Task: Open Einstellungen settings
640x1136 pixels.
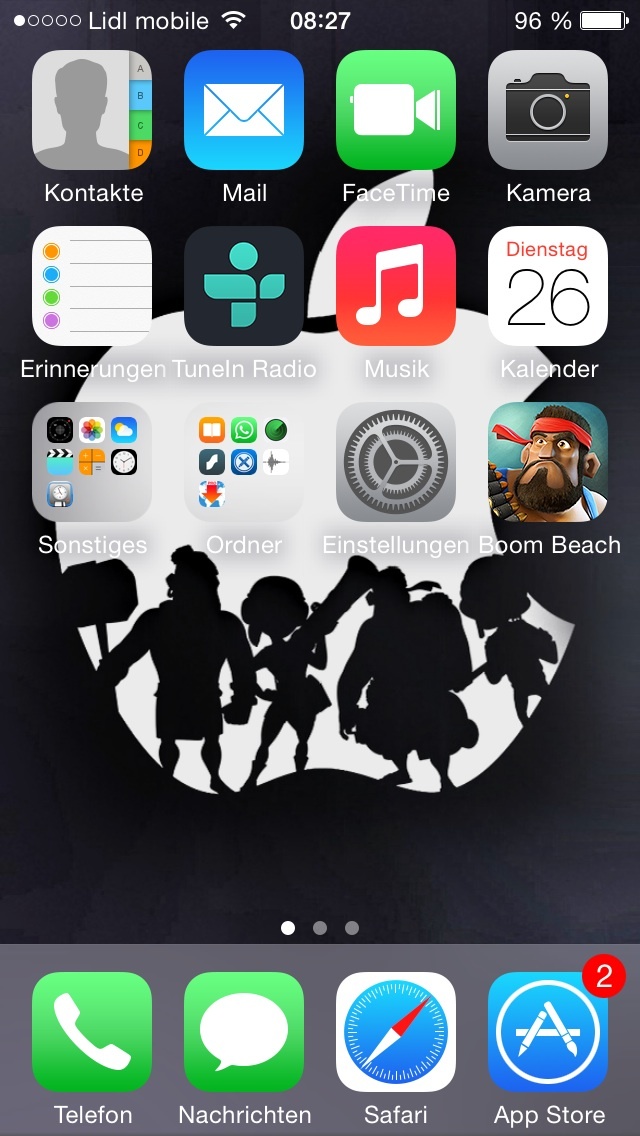Action: pos(396,463)
